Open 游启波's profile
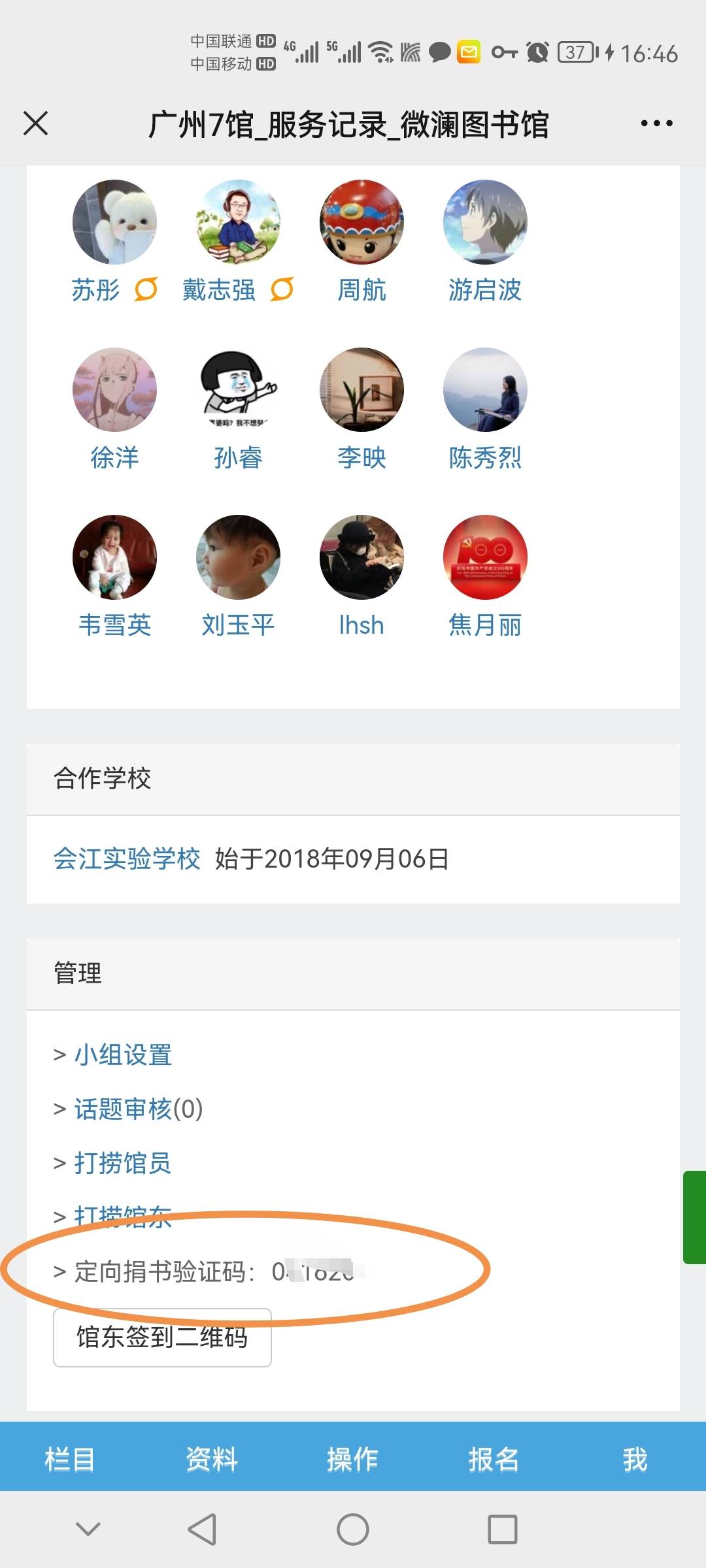 [485, 223]
